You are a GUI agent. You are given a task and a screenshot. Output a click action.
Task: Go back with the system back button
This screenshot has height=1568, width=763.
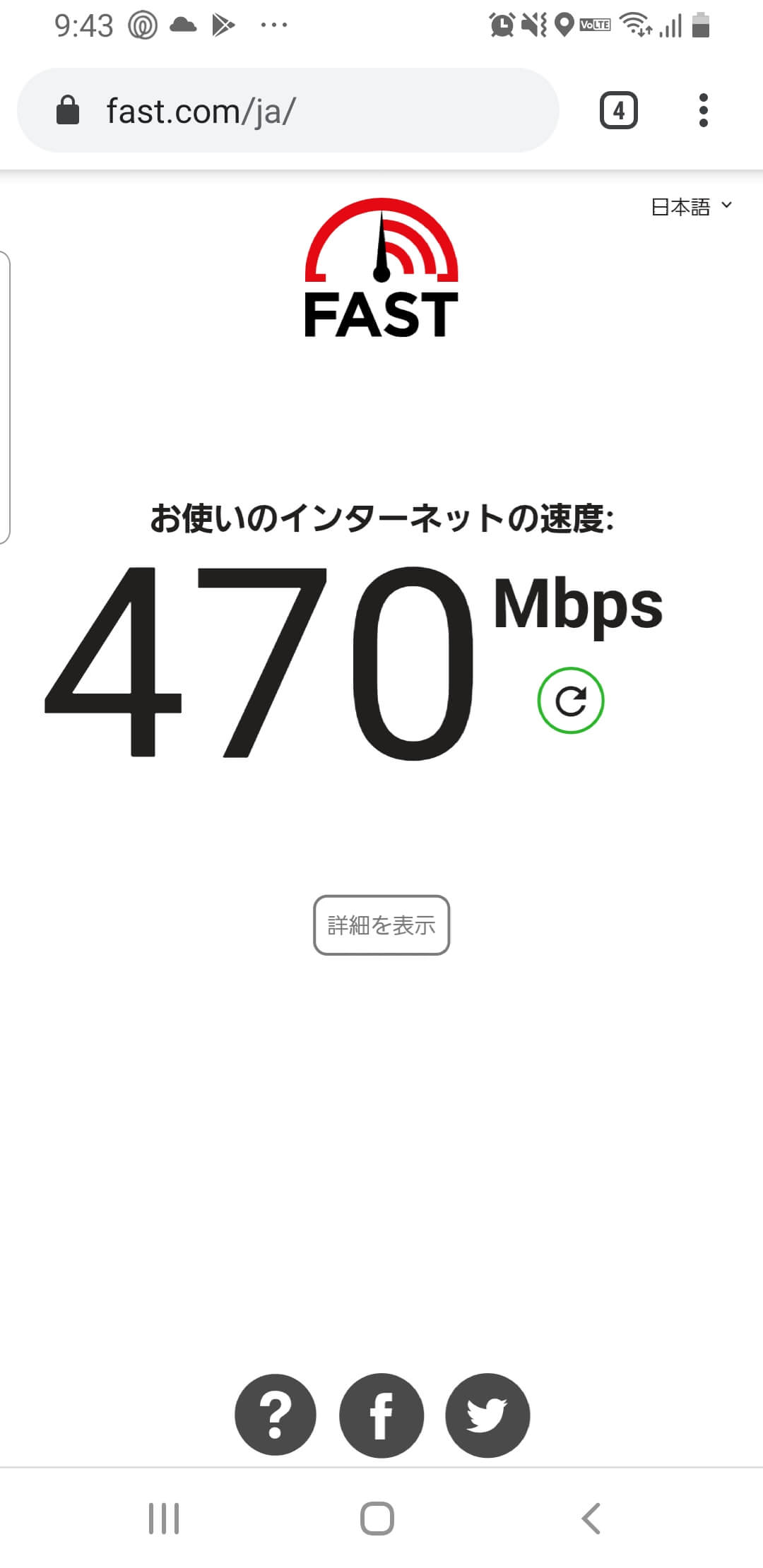[591, 1519]
